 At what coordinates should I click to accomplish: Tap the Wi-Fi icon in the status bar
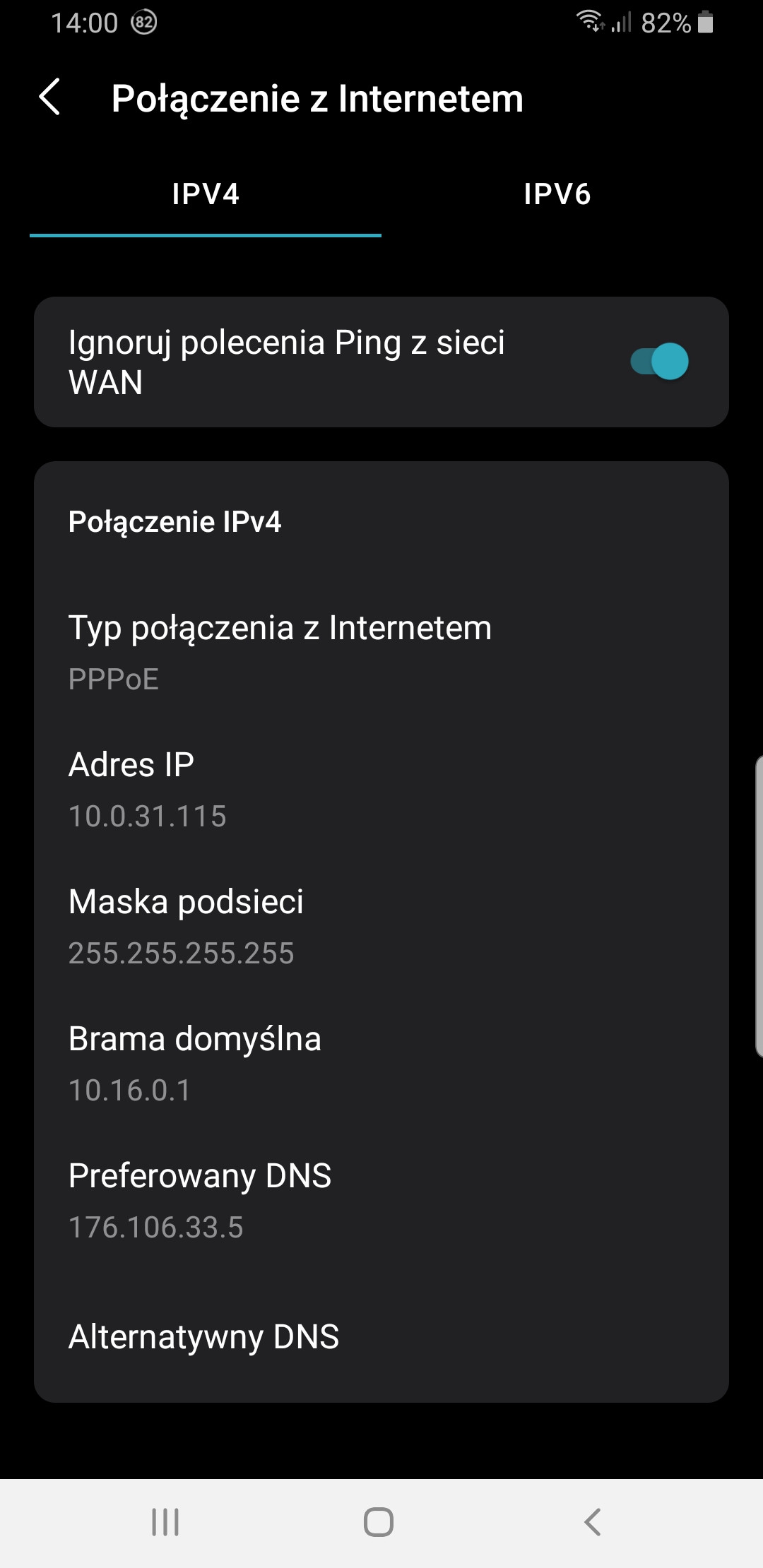[586, 23]
